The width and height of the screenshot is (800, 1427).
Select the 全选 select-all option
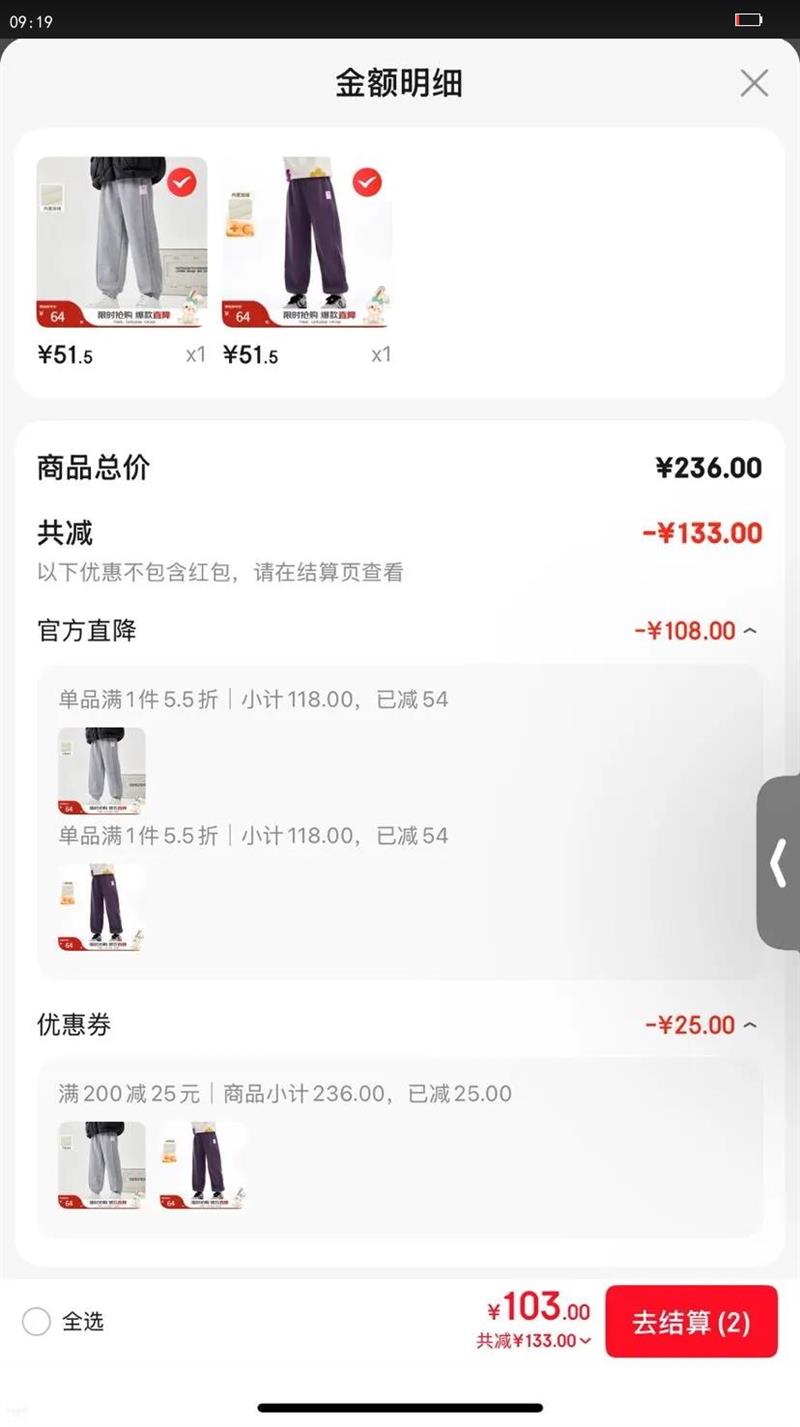(36, 1321)
